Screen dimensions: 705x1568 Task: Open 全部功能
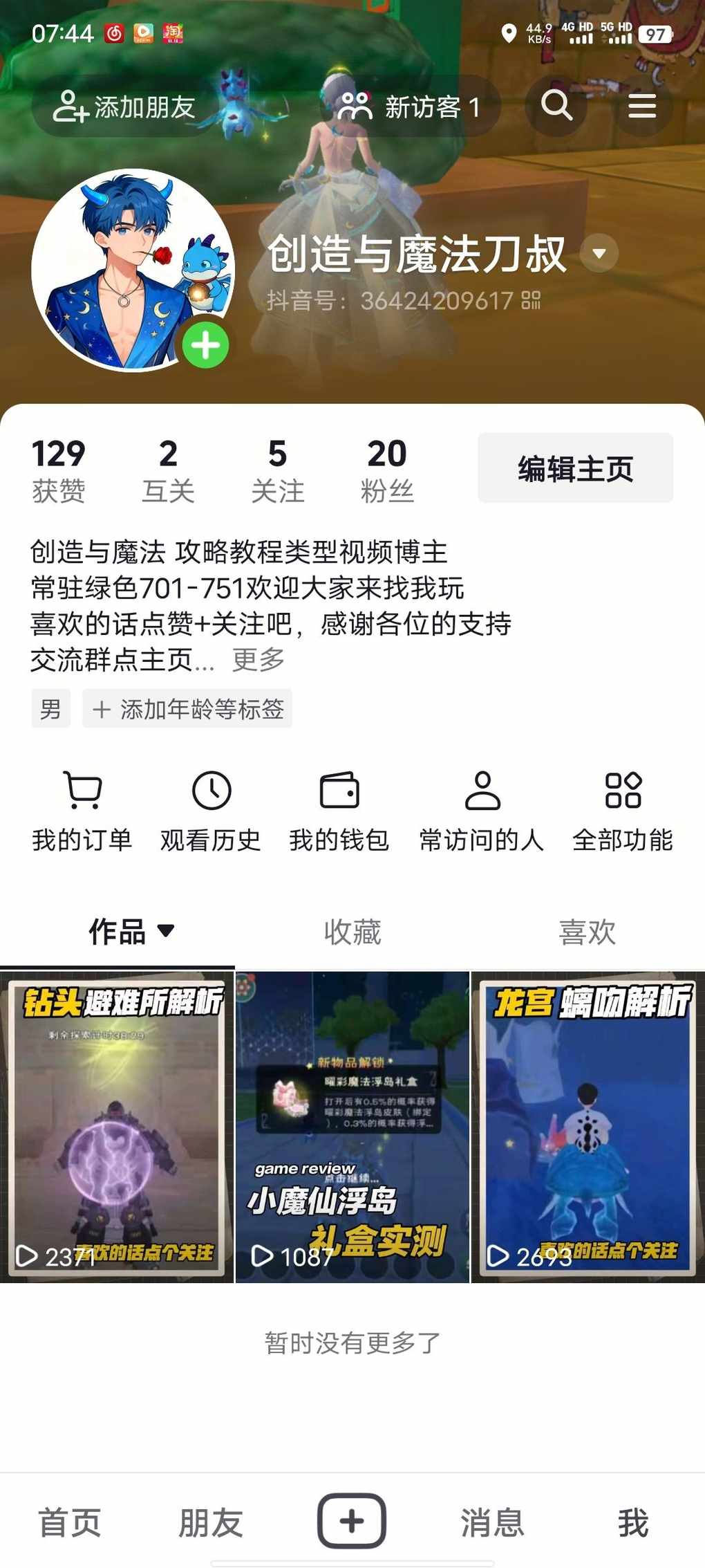pyautogui.click(x=623, y=811)
